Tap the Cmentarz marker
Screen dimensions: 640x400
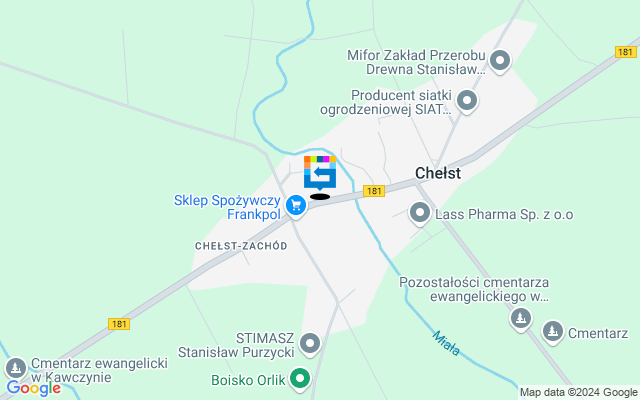pos(552,330)
